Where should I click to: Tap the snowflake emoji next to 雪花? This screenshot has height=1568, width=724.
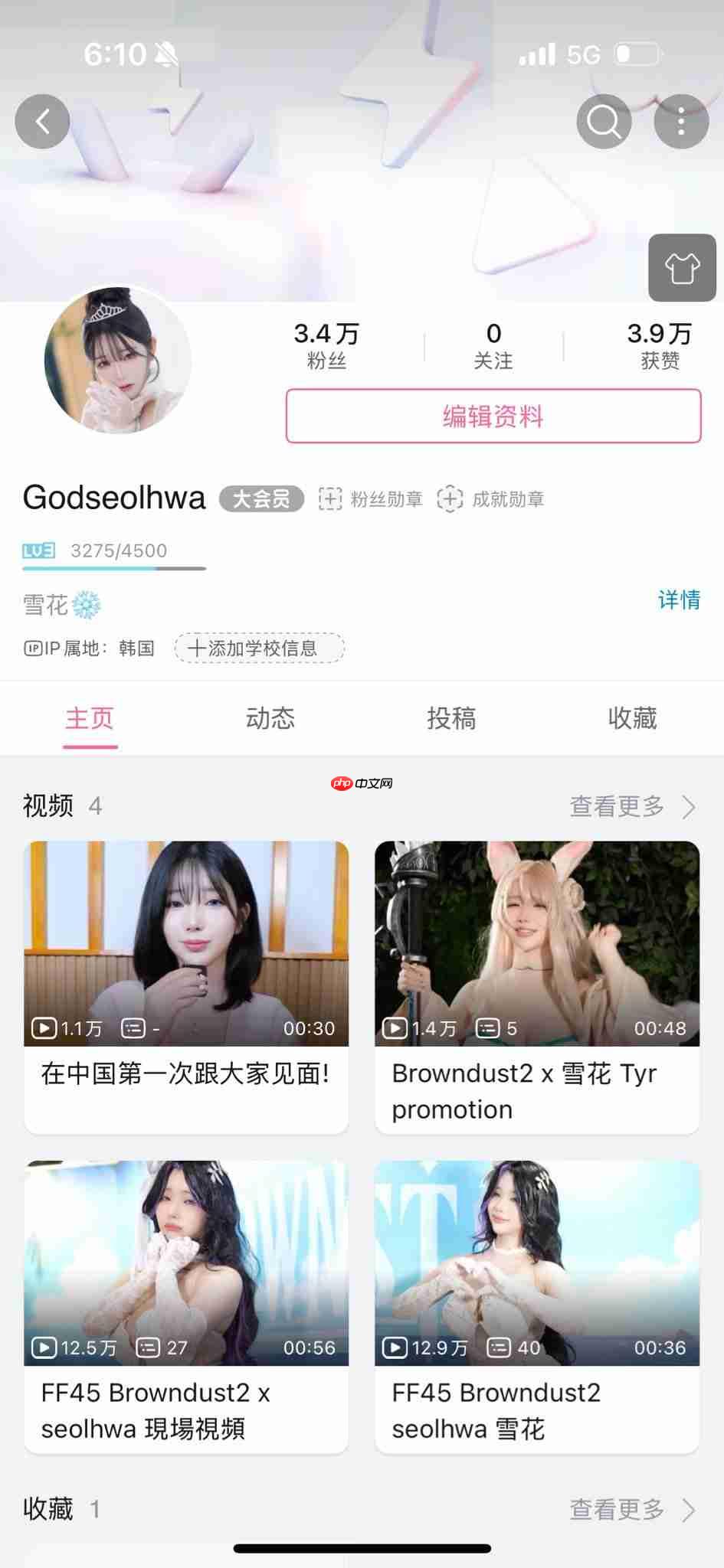coord(85,605)
